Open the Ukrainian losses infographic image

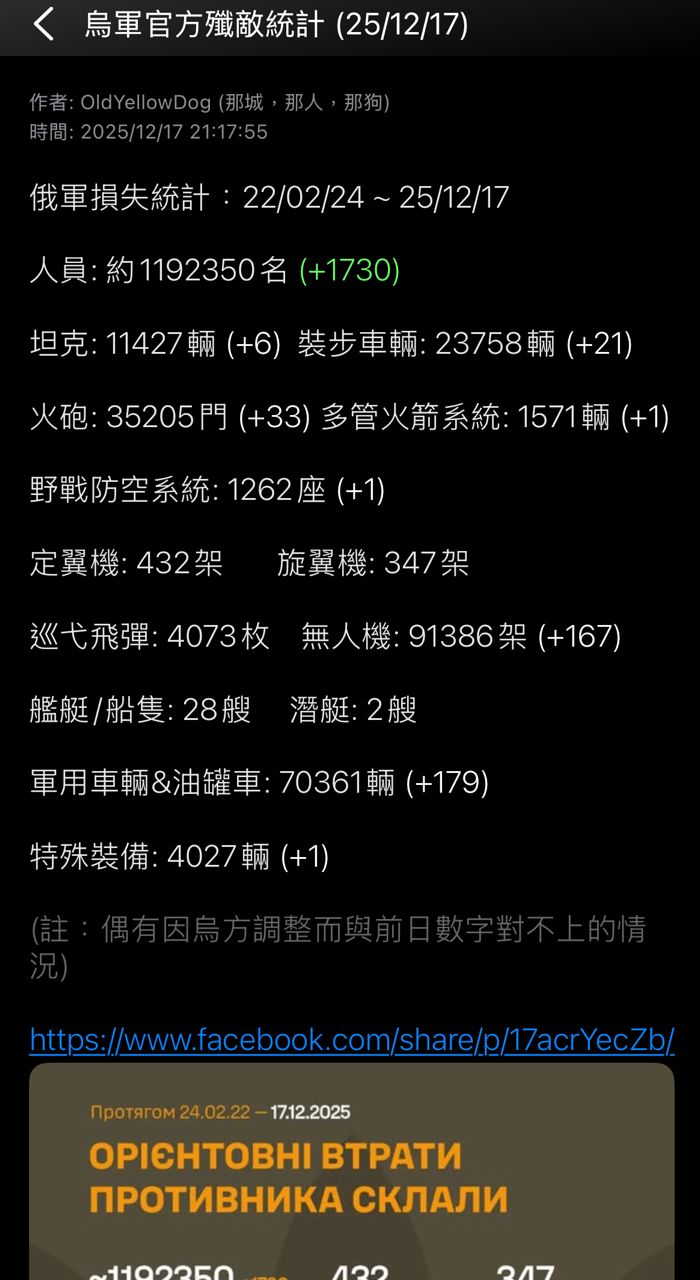pos(352,1175)
